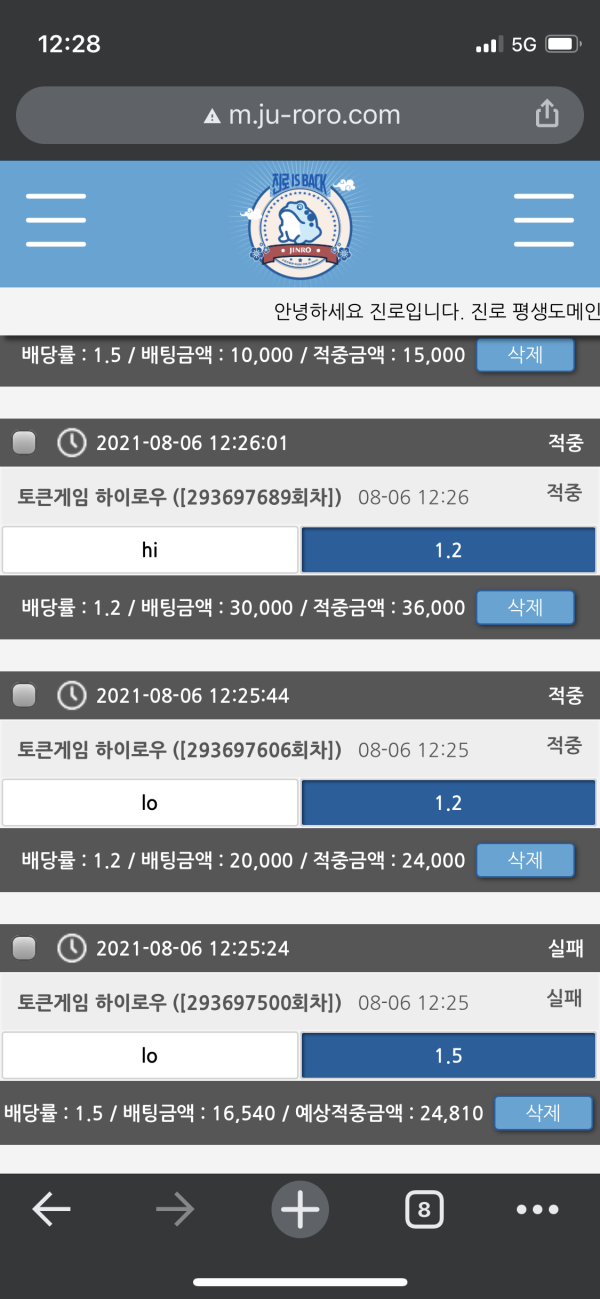Delete the bet with 적중금액 36,000
The width and height of the screenshot is (600, 1299).
[524, 607]
